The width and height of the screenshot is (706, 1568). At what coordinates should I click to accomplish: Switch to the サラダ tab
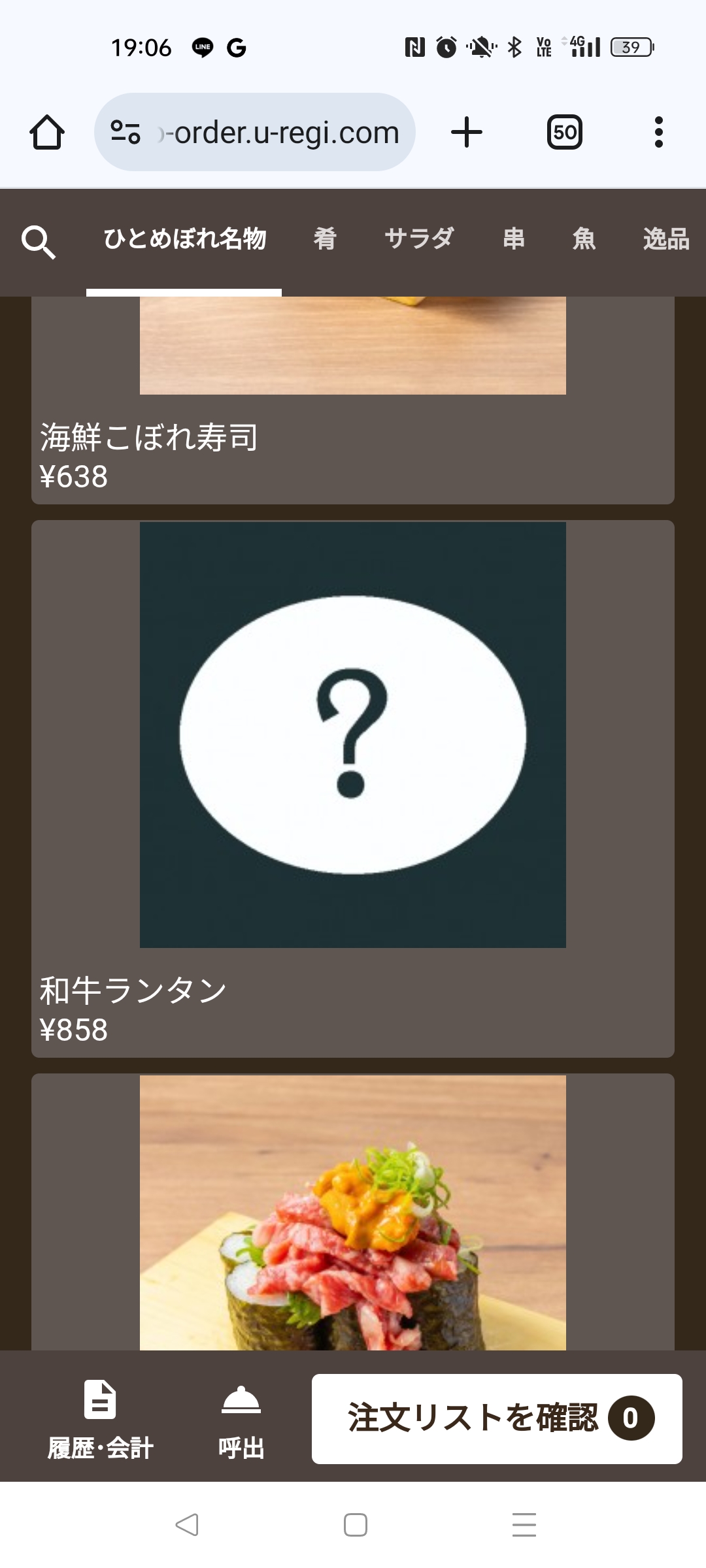419,239
